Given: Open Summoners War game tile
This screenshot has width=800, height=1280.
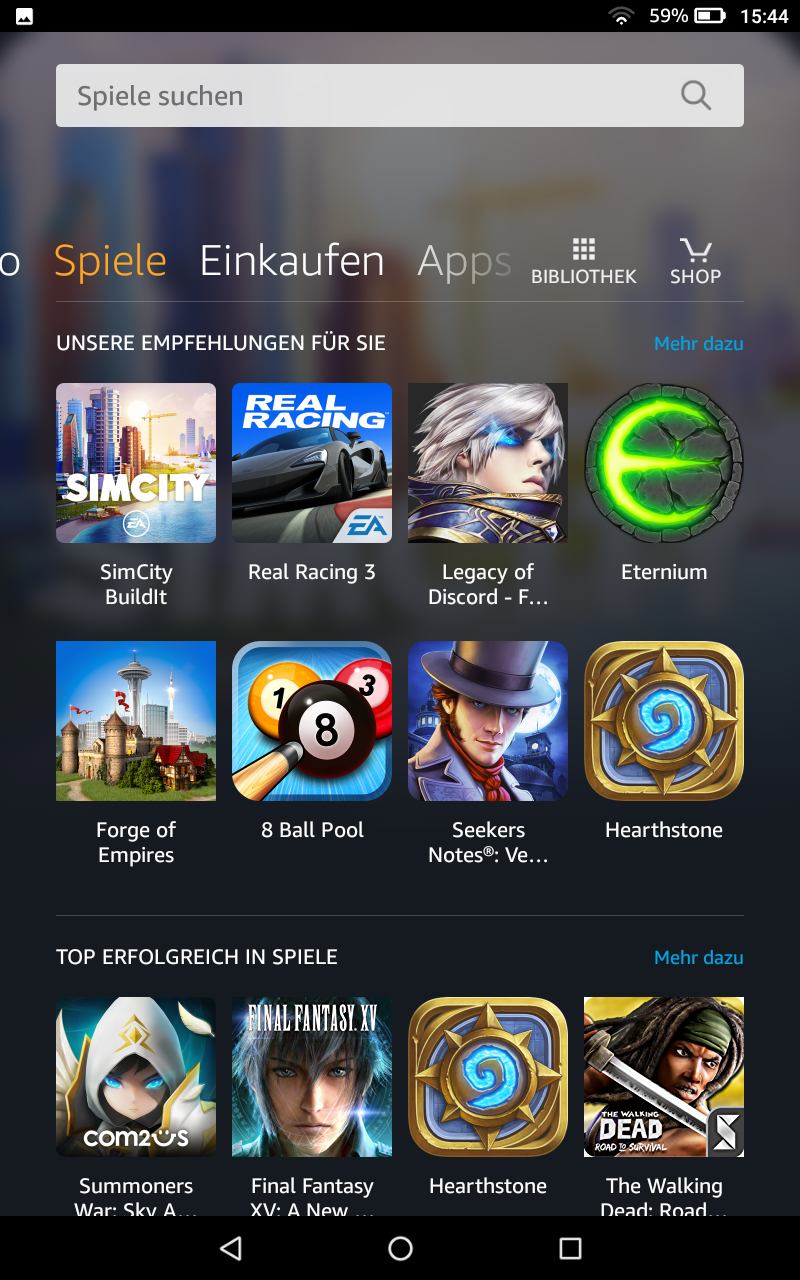Looking at the screenshot, I should 136,1077.
